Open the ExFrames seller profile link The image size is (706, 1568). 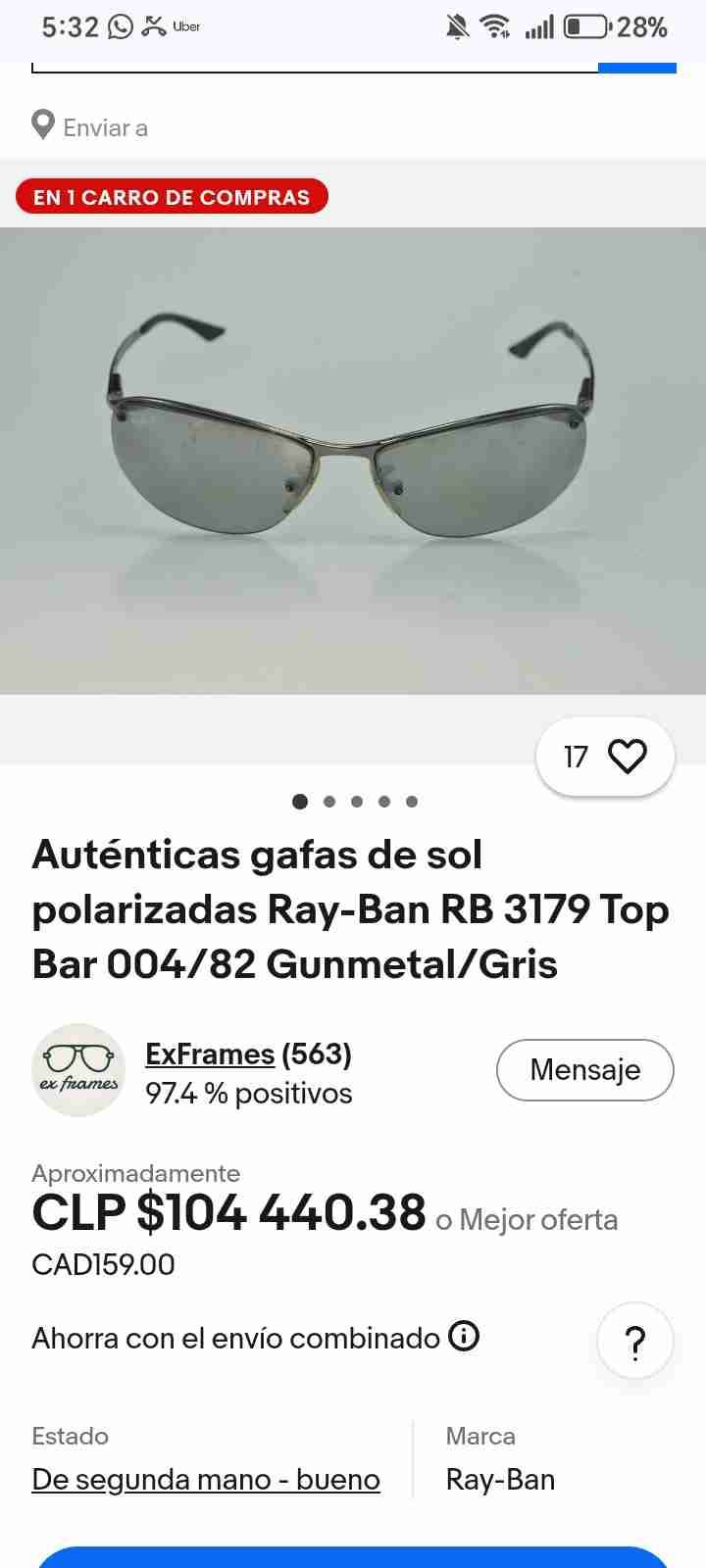210,1053
